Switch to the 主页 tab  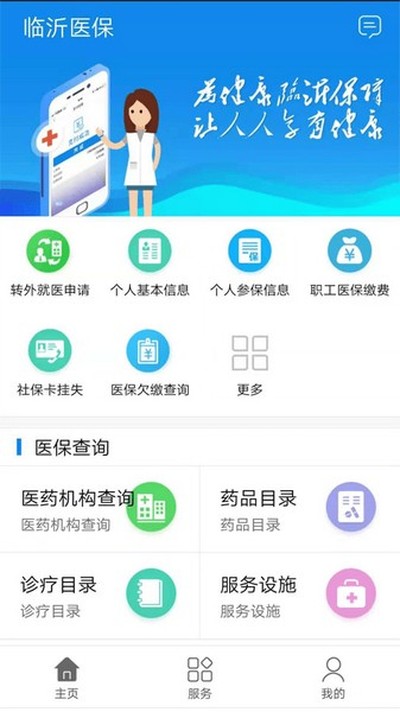(x=67, y=677)
